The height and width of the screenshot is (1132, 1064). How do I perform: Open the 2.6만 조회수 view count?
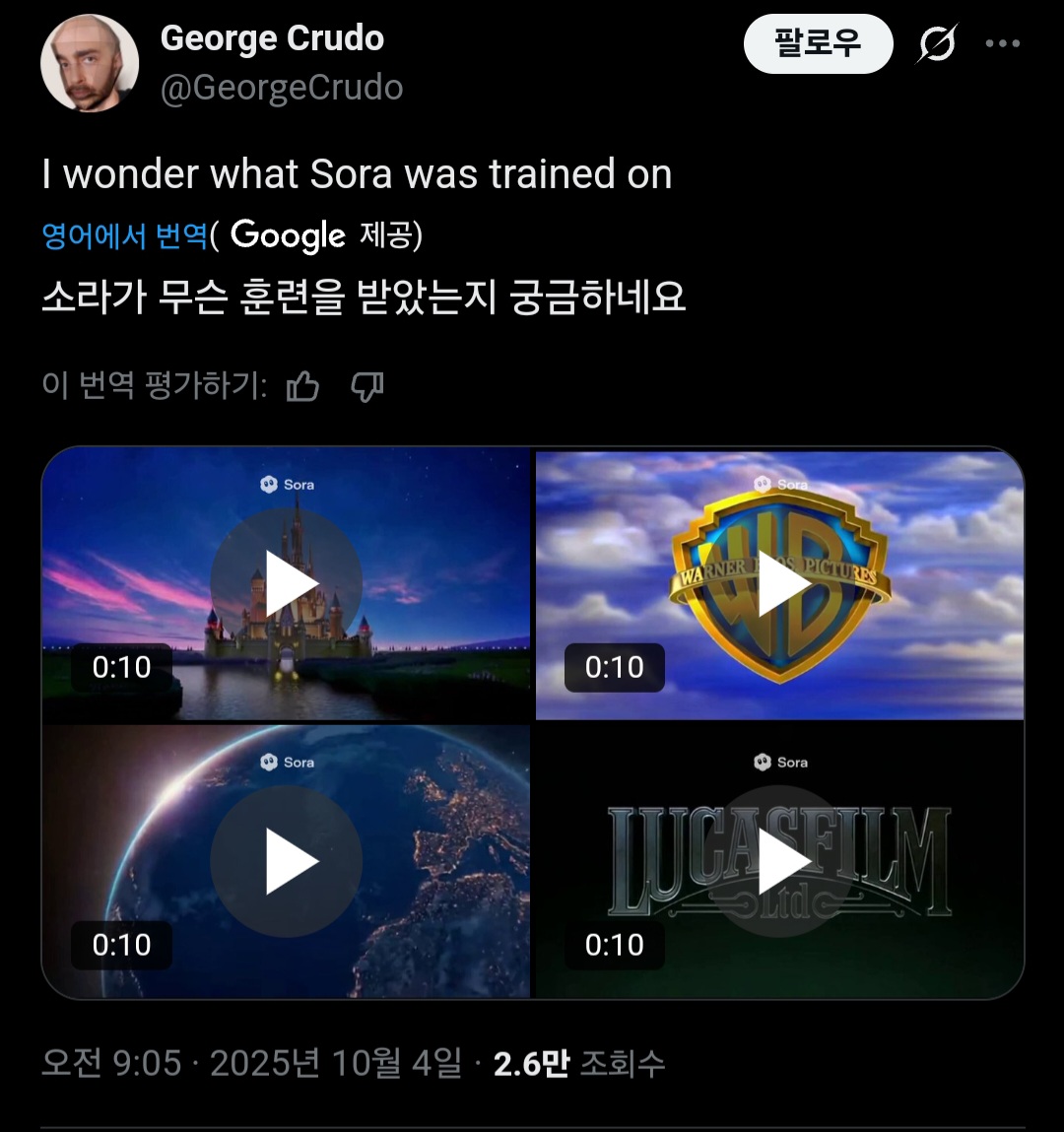(x=578, y=1063)
